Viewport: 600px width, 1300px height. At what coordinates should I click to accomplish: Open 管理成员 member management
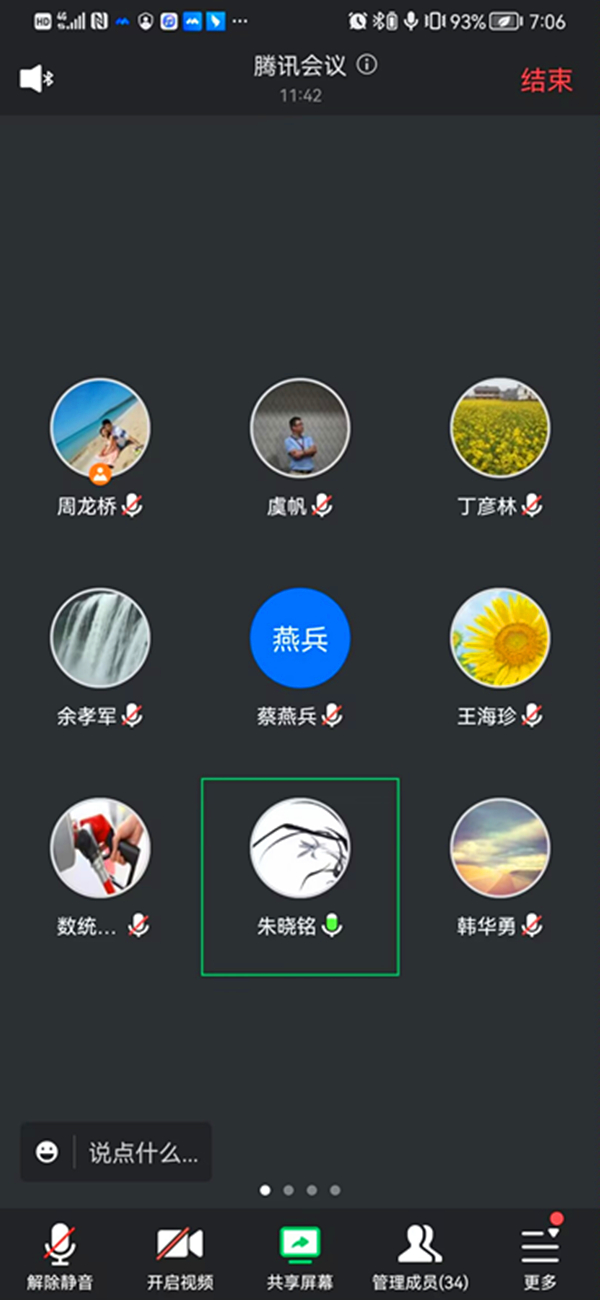tap(420, 1255)
